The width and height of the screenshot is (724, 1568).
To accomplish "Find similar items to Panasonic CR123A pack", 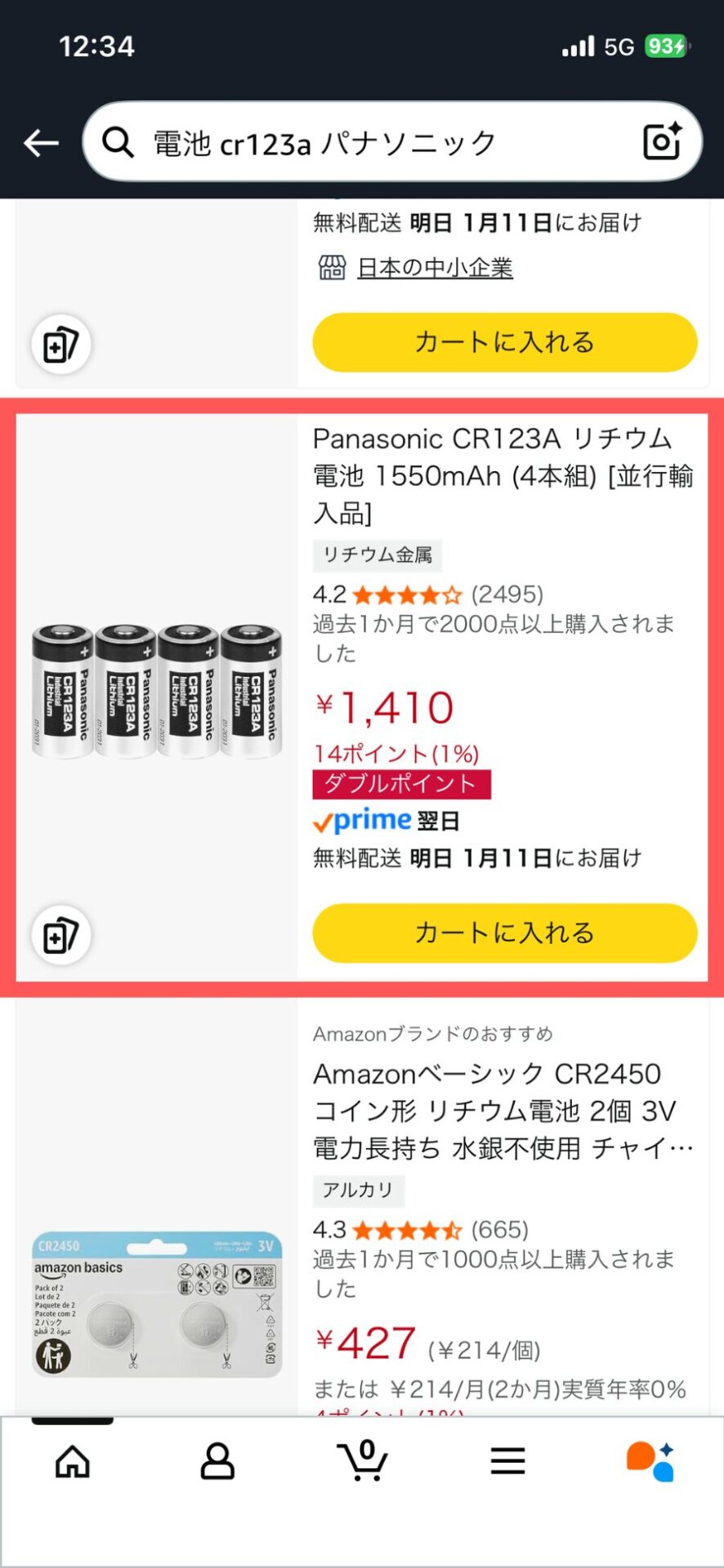I will (x=60, y=935).
